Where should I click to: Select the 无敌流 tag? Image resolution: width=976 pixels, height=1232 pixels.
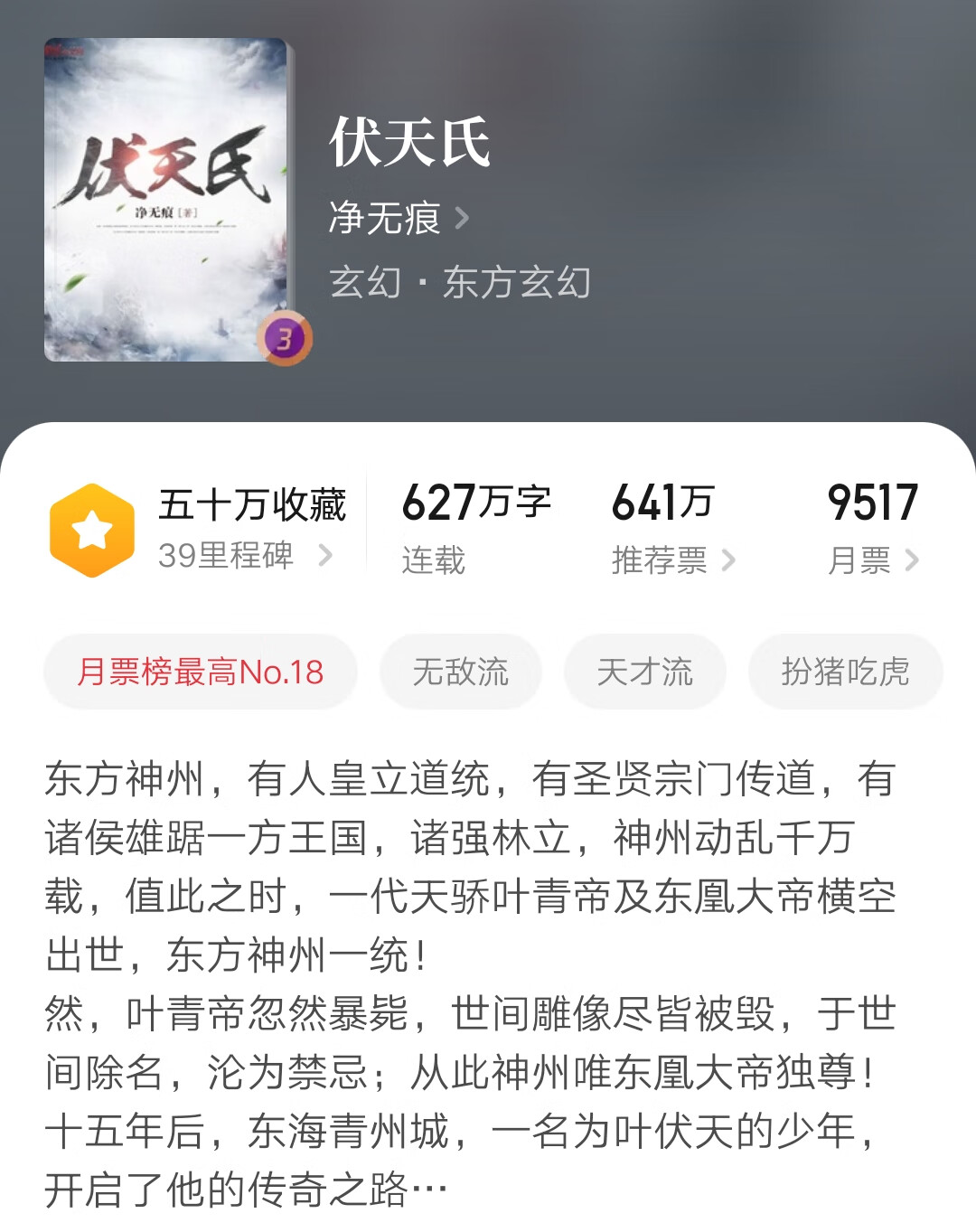(461, 672)
